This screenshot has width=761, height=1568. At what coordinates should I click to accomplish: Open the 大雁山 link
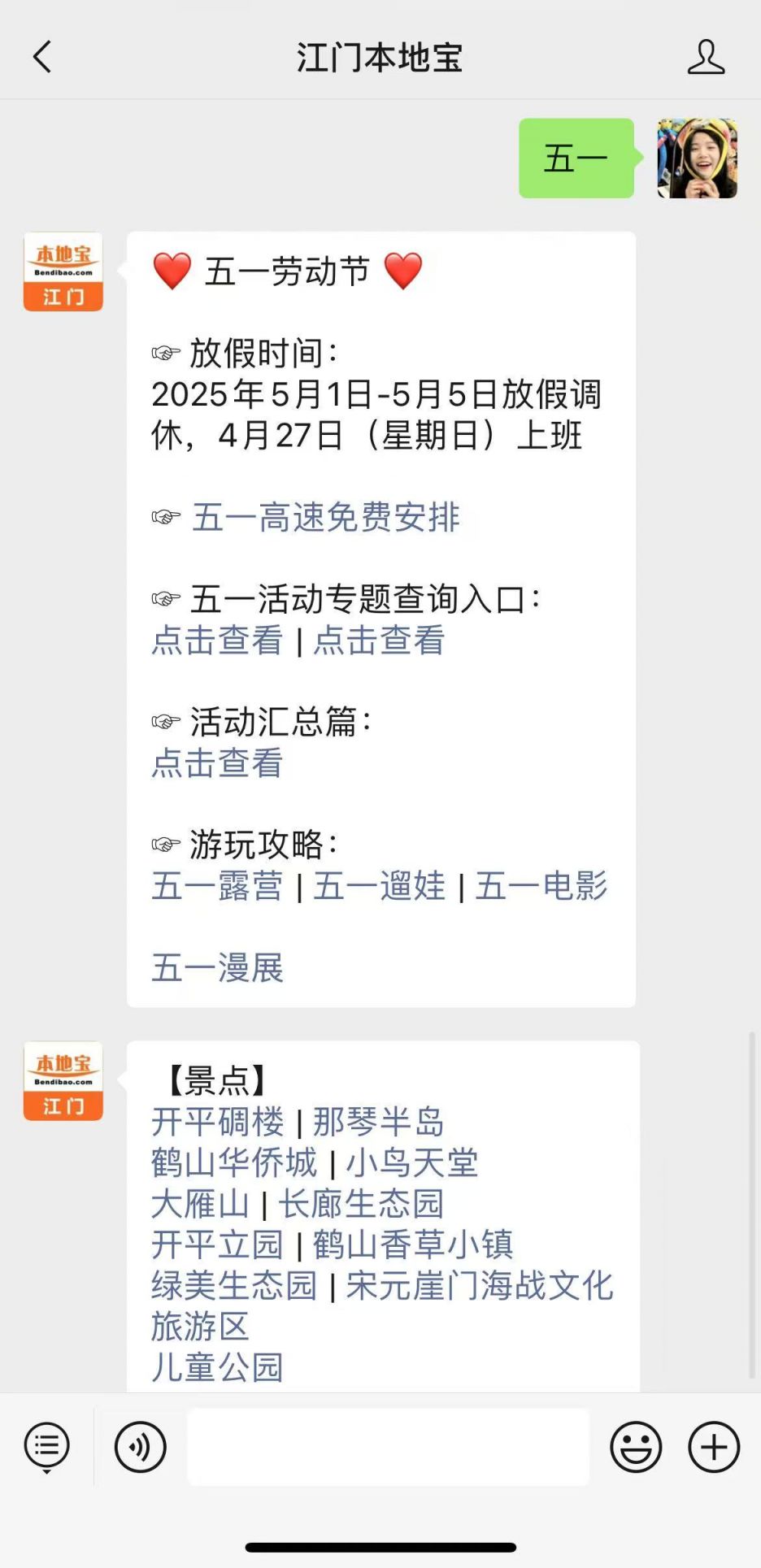pos(200,1204)
